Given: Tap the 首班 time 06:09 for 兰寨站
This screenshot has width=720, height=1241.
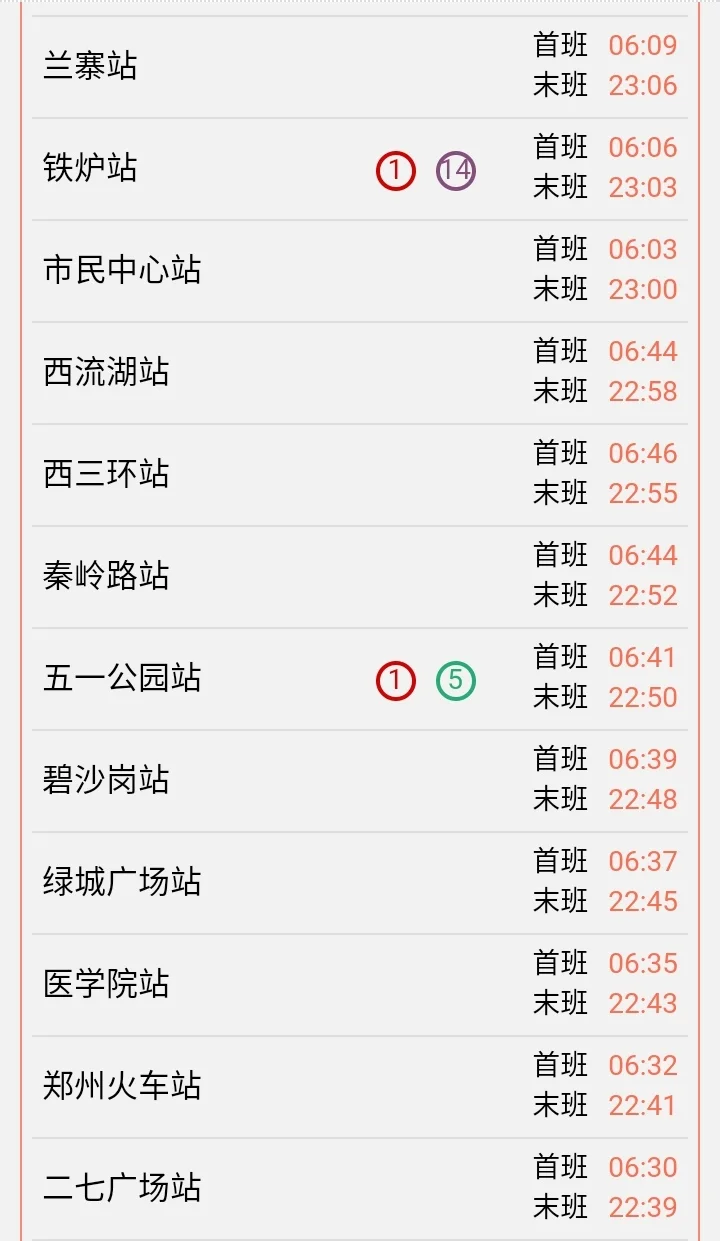Looking at the screenshot, I should (642, 45).
